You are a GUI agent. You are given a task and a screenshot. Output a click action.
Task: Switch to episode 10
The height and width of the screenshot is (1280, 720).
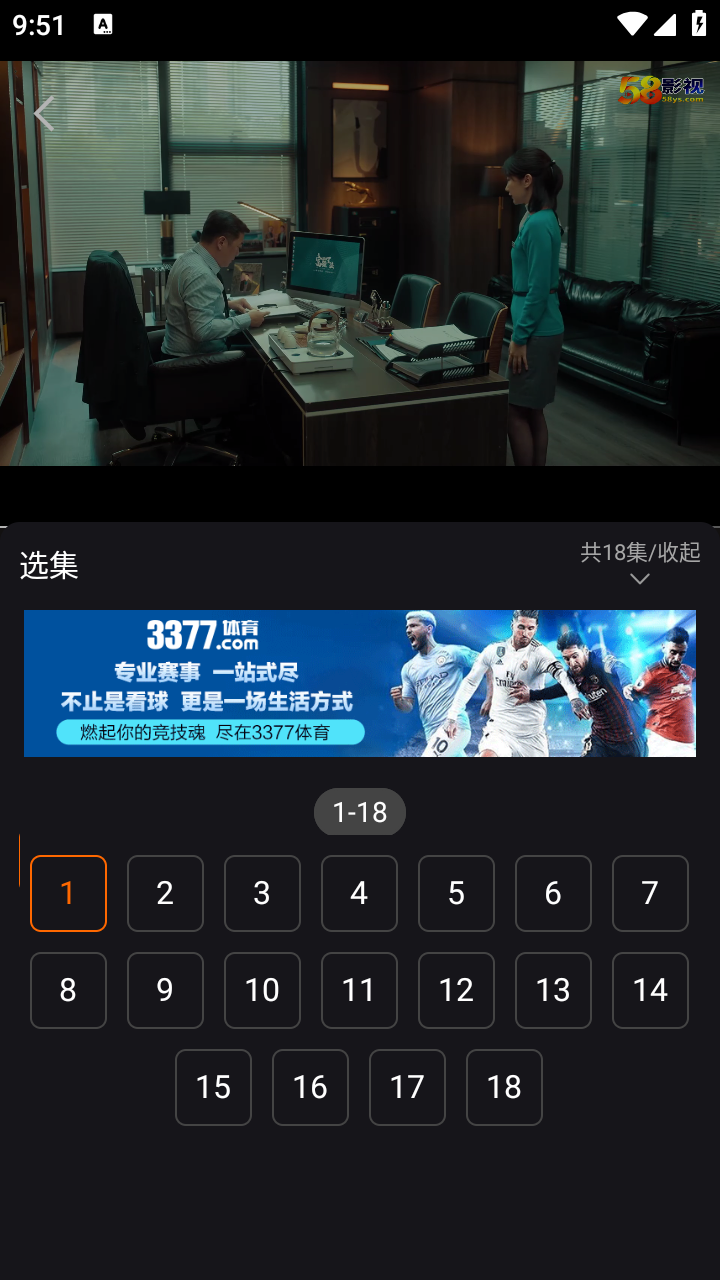262,990
